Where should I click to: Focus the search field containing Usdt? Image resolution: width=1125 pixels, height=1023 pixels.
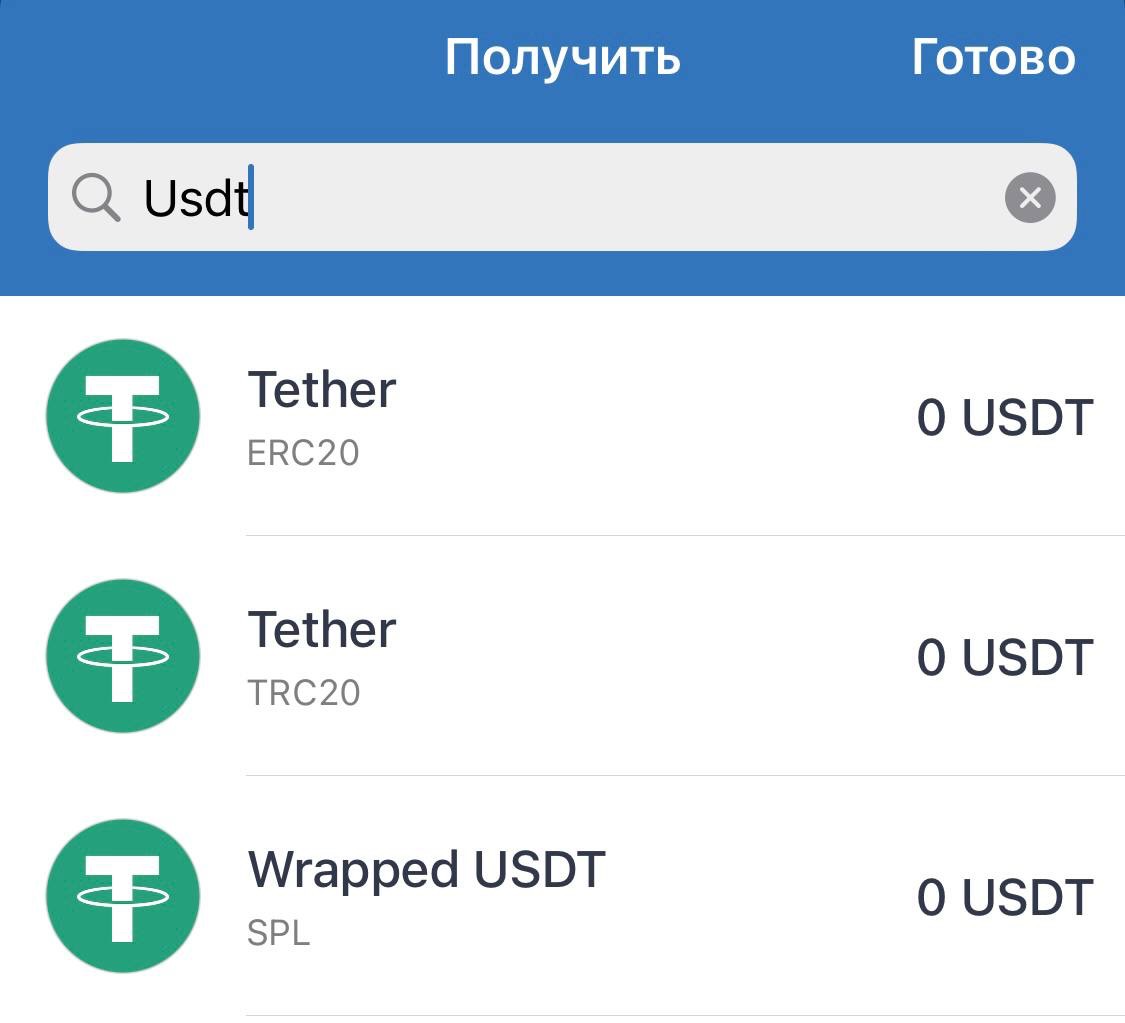(x=560, y=197)
